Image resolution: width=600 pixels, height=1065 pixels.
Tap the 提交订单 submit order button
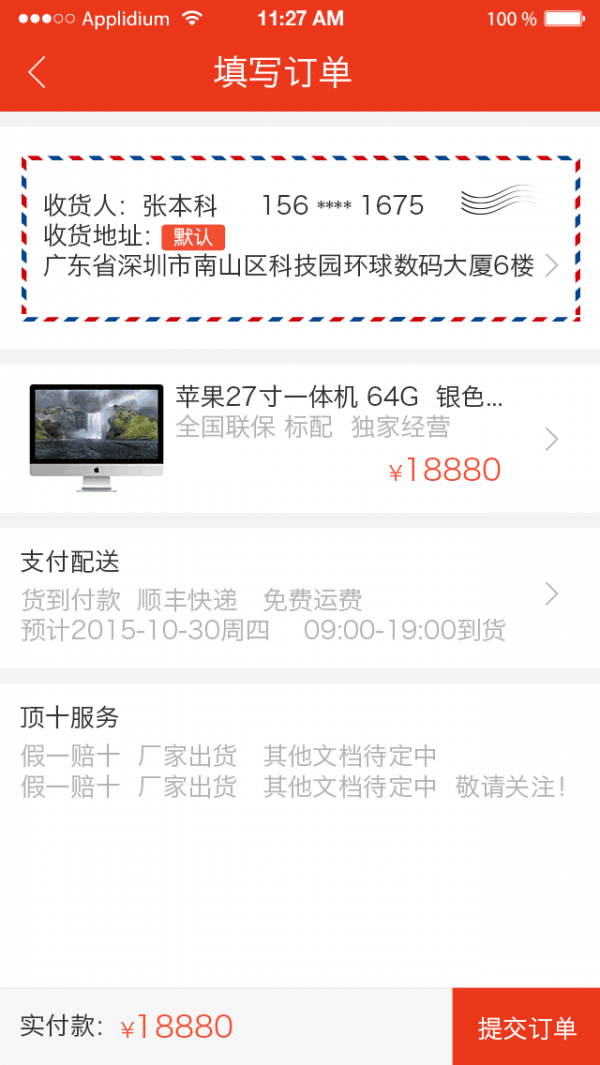point(526,1027)
